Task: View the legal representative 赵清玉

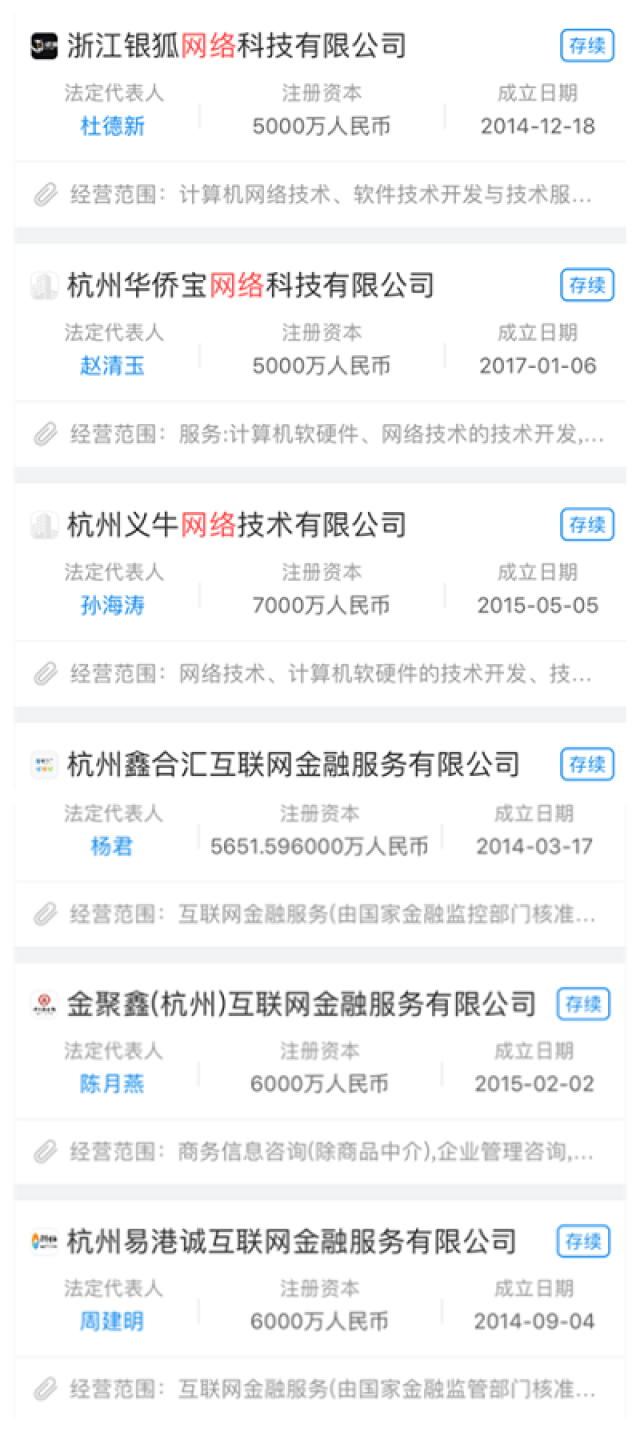Action: 112,366
